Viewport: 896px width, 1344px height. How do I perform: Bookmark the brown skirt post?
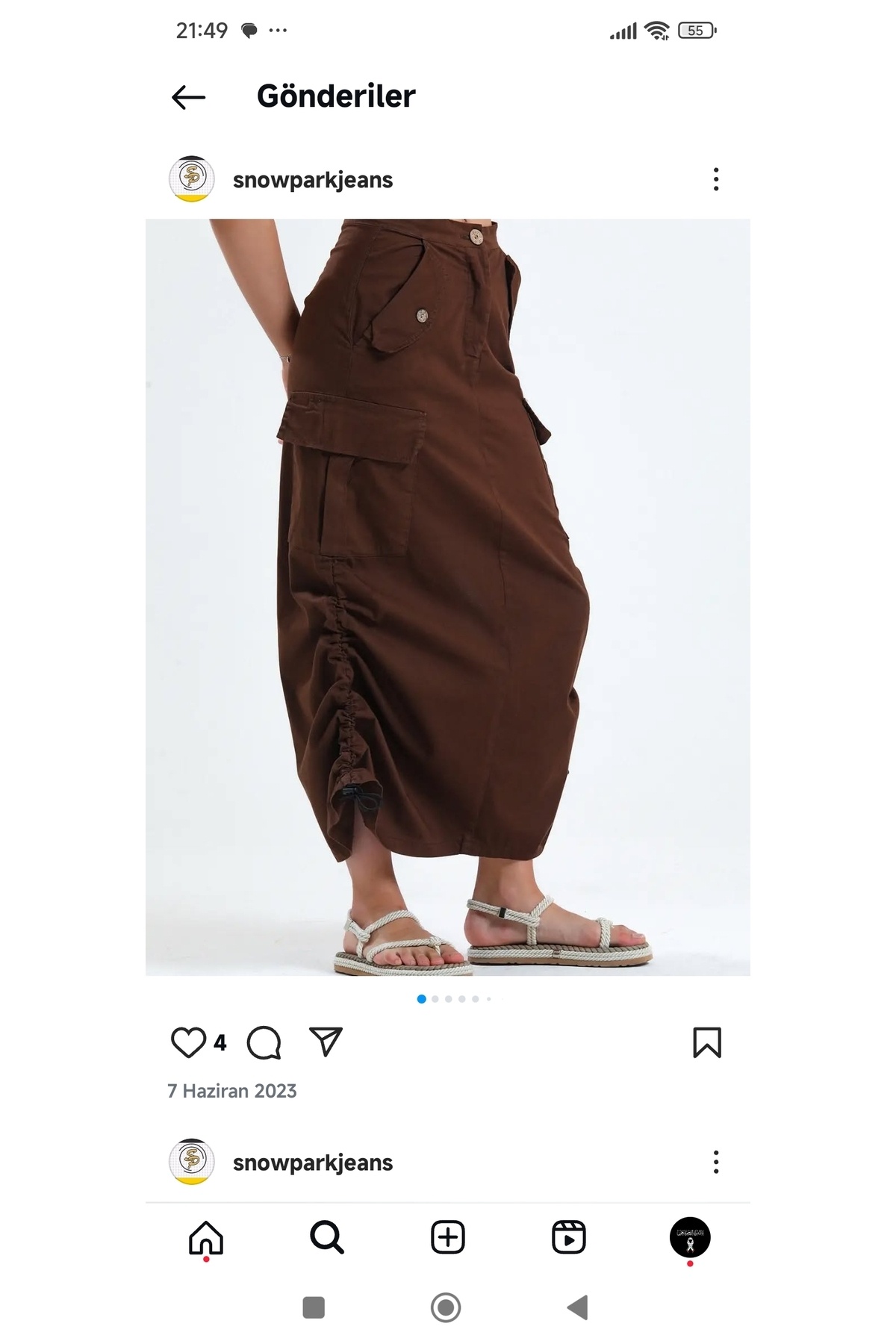(706, 1043)
